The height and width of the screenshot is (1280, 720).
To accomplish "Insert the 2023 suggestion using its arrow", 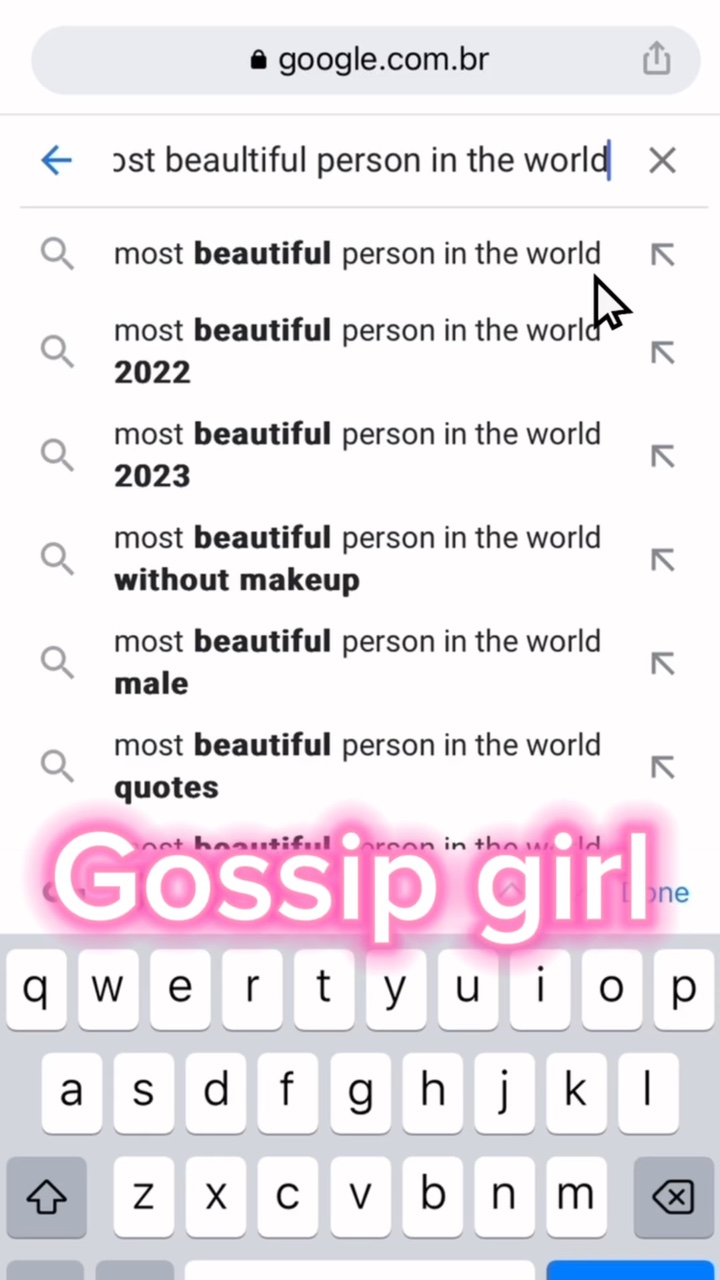I will 662,456.
